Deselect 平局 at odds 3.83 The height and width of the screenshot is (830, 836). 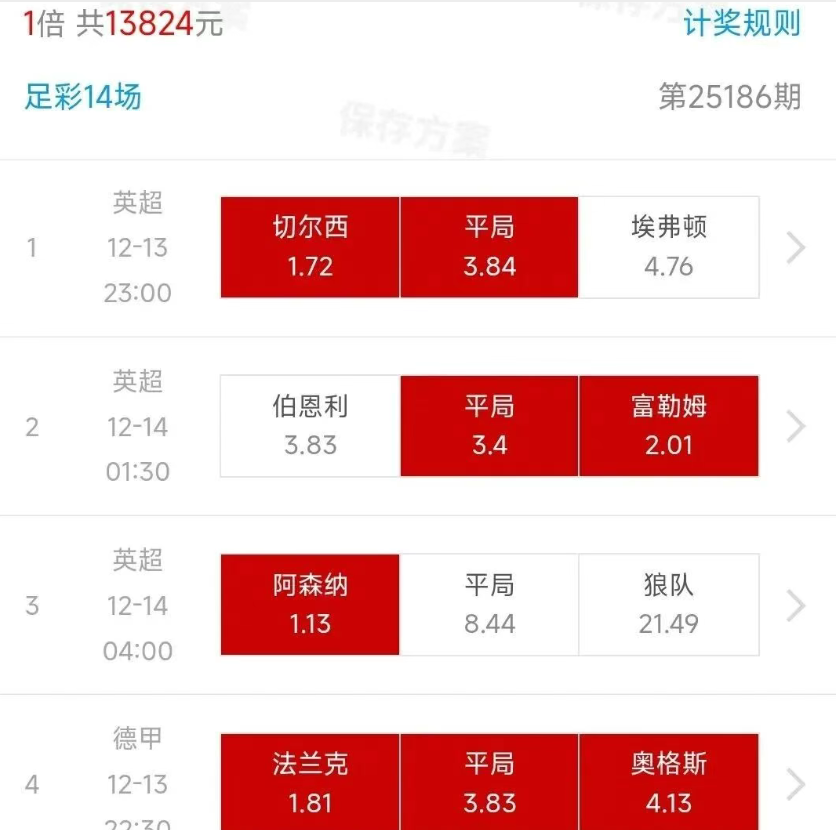pyautogui.click(x=489, y=783)
